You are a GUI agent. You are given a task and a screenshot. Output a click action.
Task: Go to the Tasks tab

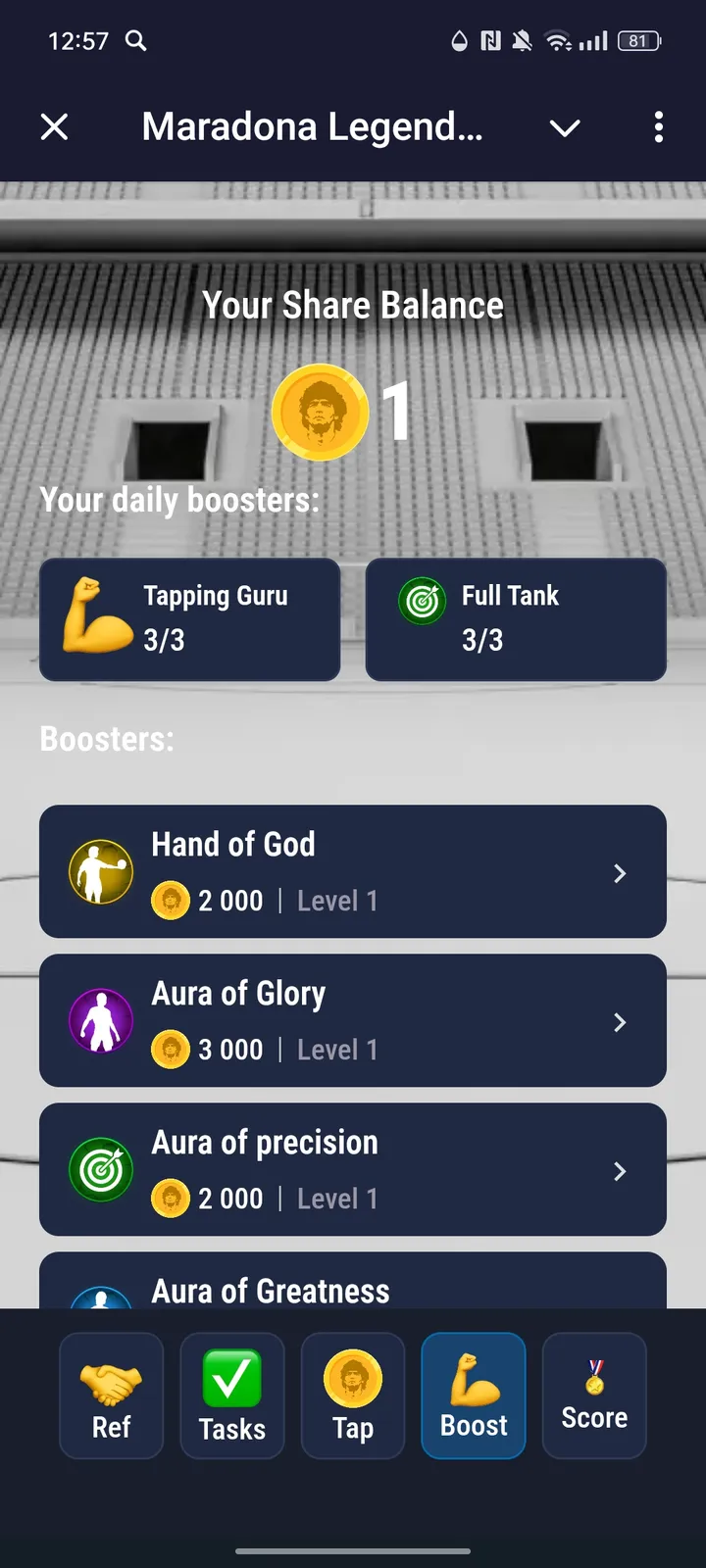(x=232, y=1396)
